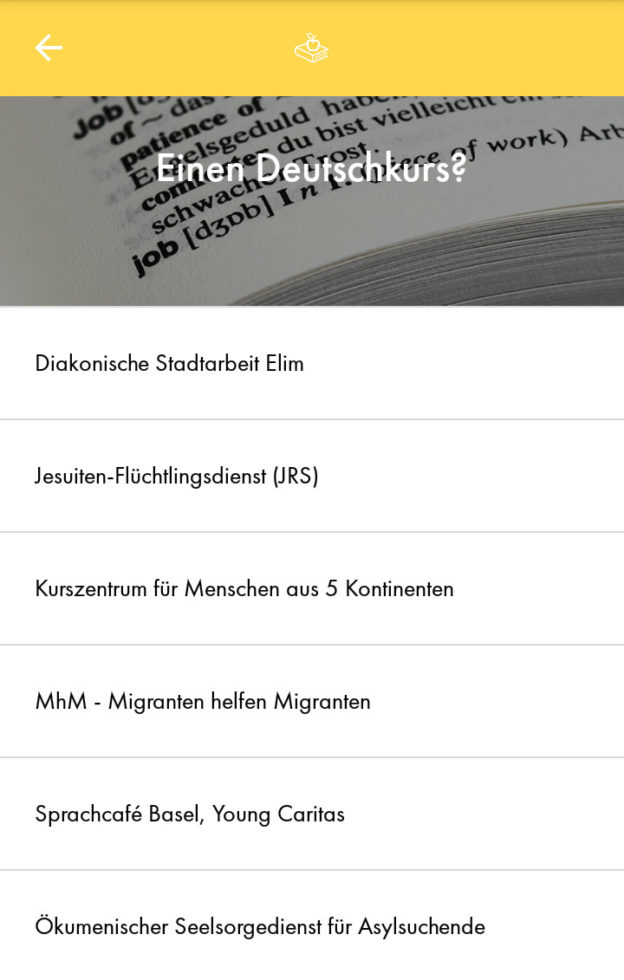
Task: Open Kurszentrum für Menschen aus 5 Kontinenten
Action: pyautogui.click(x=244, y=589)
